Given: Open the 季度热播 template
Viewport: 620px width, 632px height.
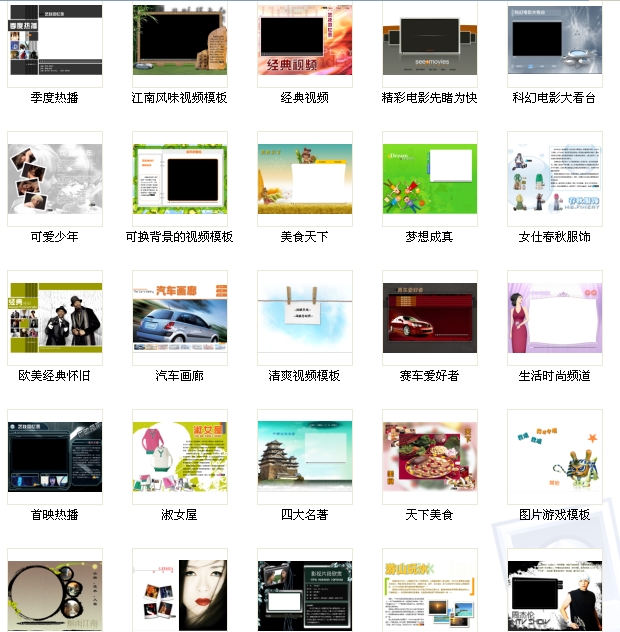Looking at the screenshot, I should pos(55,40).
